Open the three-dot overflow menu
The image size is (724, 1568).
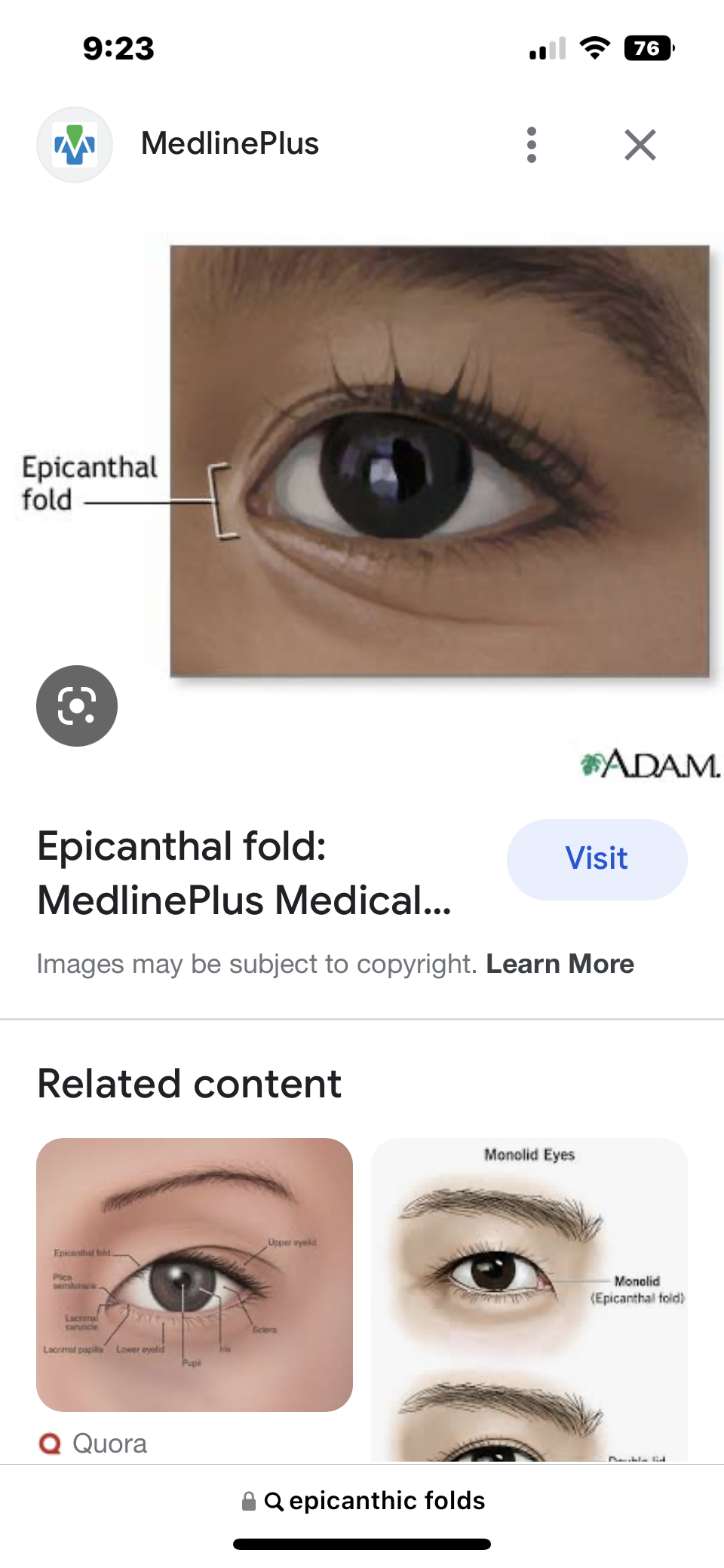click(532, 145)
